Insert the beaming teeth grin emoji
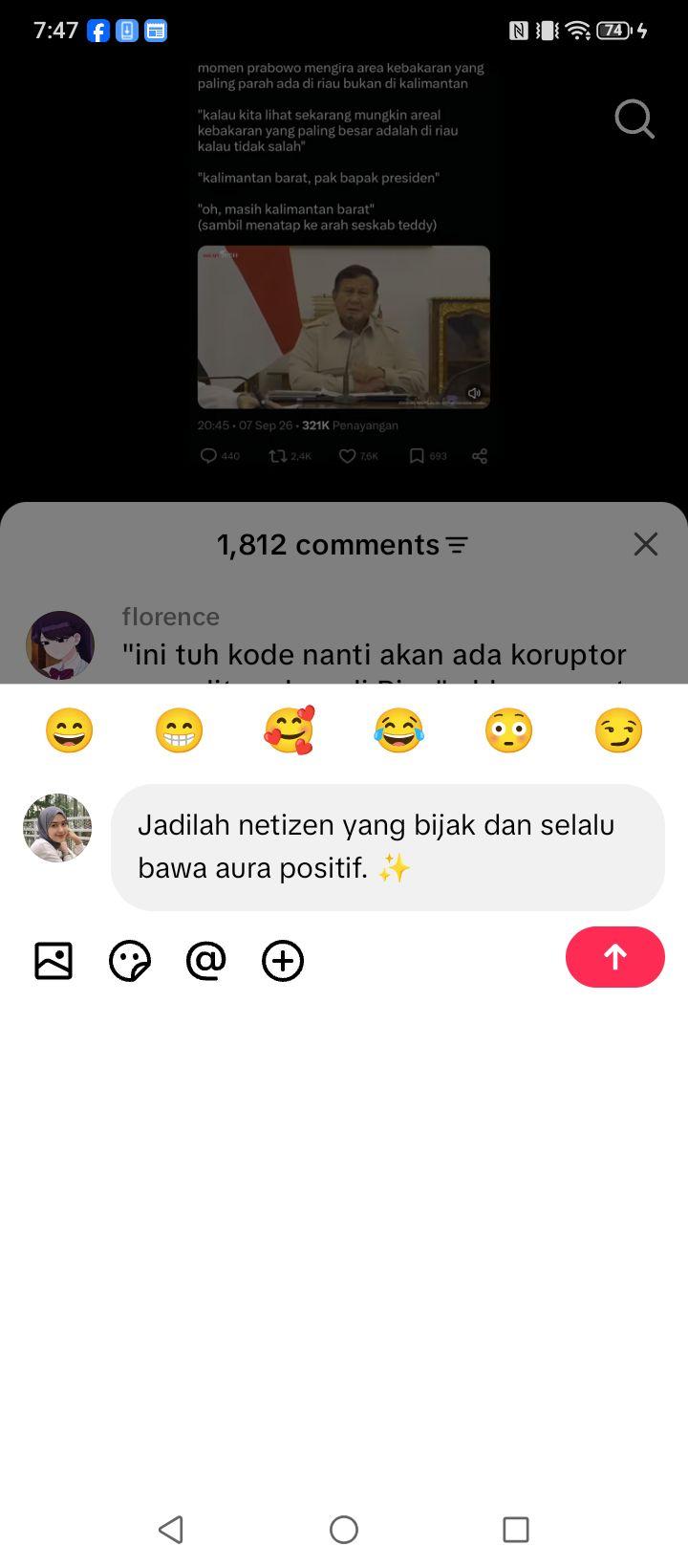The width and height of the screenshot is (688, 1568). tap(180, 730)
